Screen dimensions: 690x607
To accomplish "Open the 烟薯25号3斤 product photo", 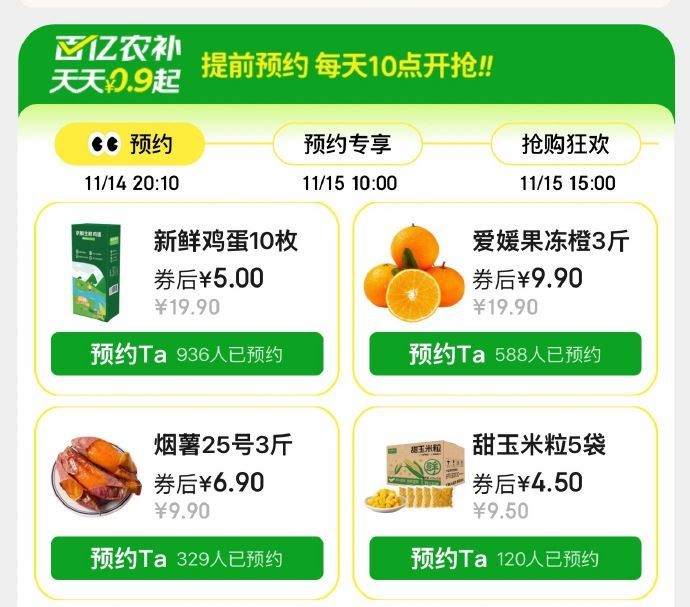I will click(96, 472).
